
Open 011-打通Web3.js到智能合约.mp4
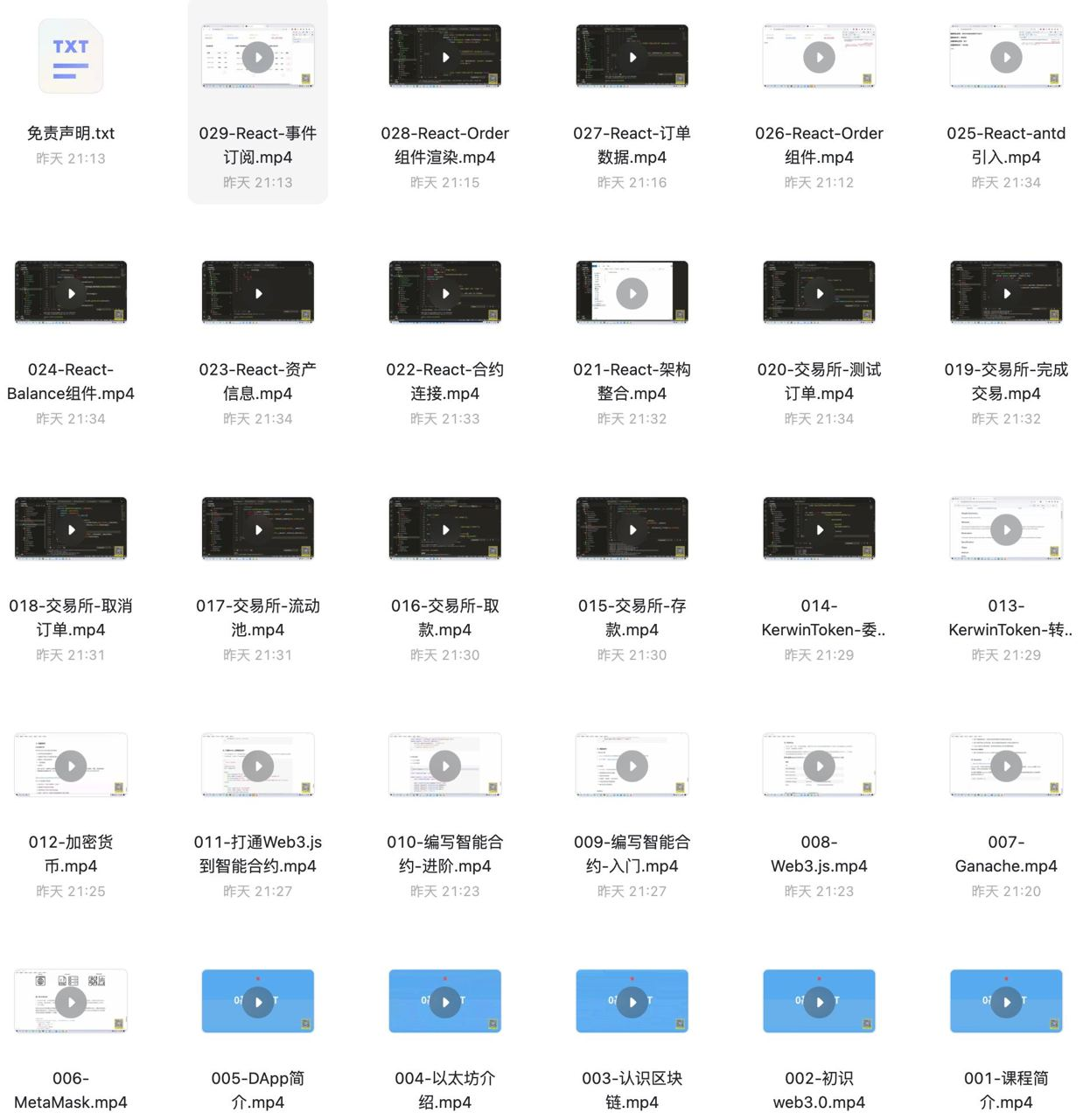pos(258,766)
